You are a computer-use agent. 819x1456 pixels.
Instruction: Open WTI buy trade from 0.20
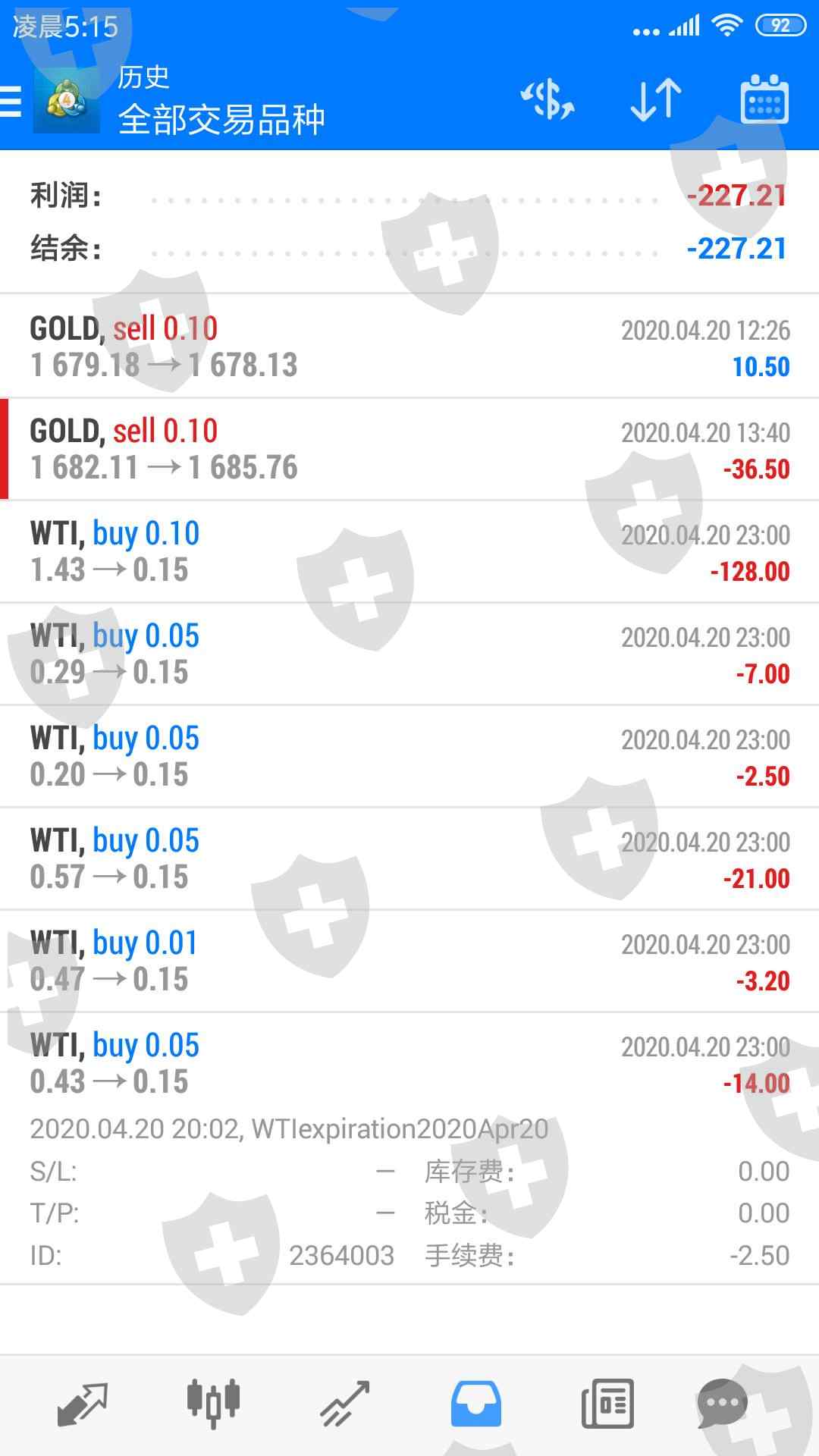[409, 757]
